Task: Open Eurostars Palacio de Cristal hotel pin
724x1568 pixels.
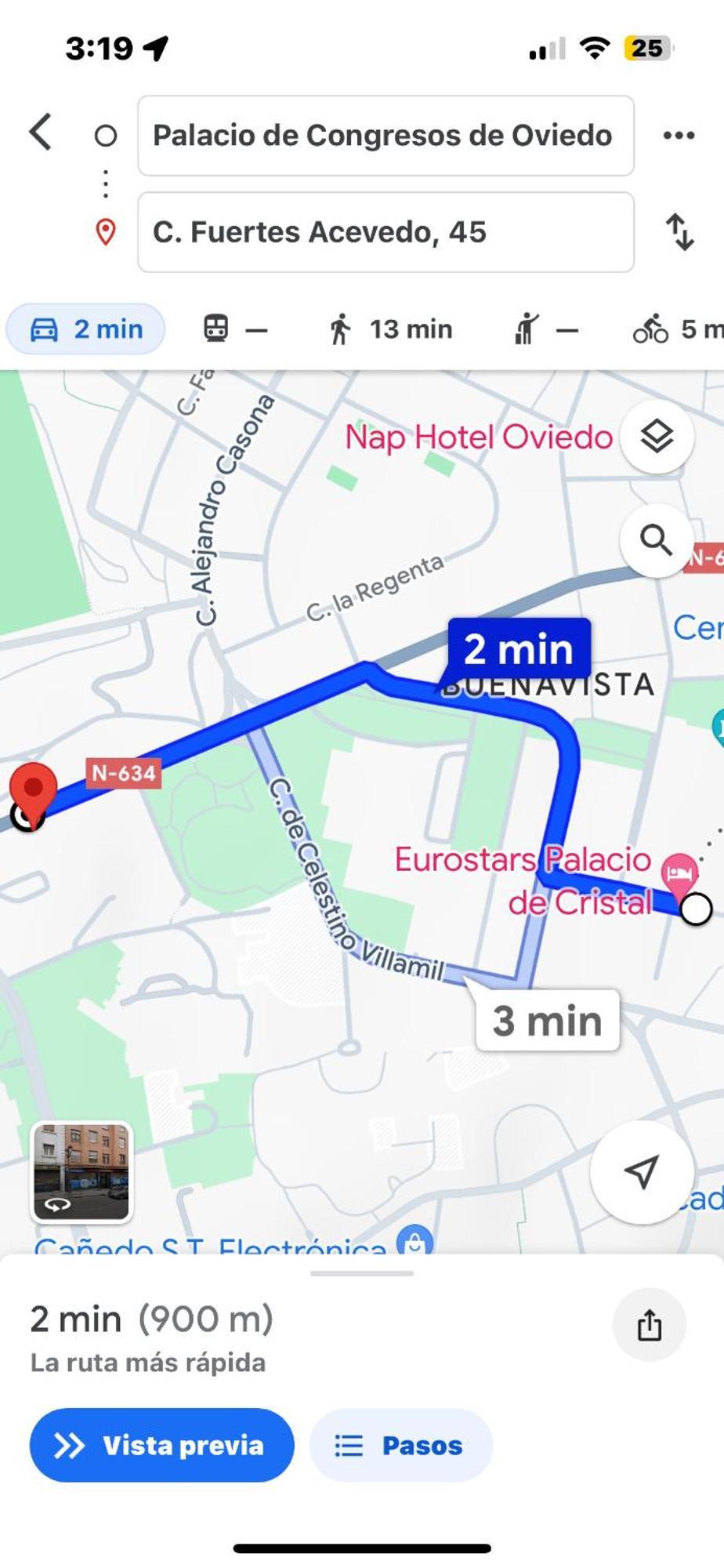Action: tap(679, 873)
